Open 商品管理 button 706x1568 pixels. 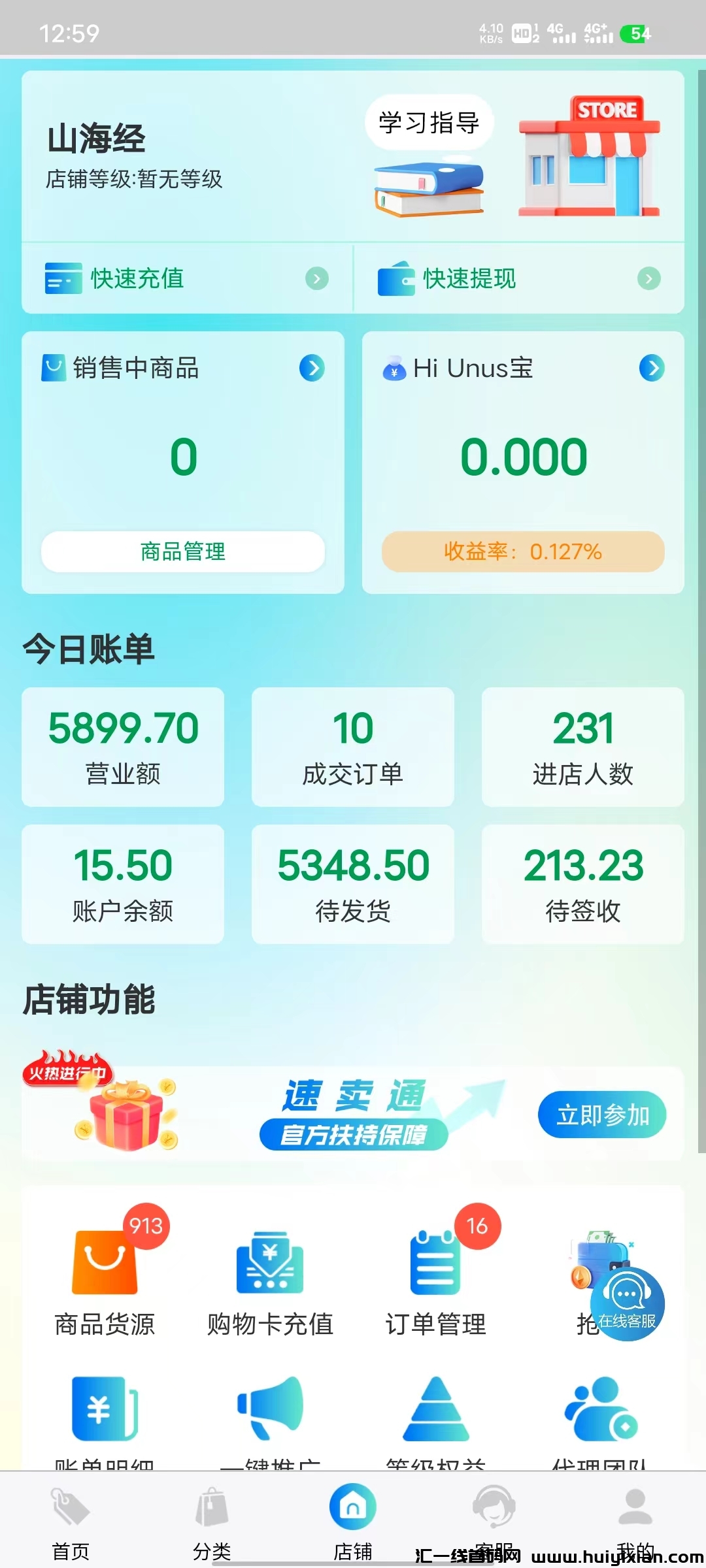(x=183, y=552)
